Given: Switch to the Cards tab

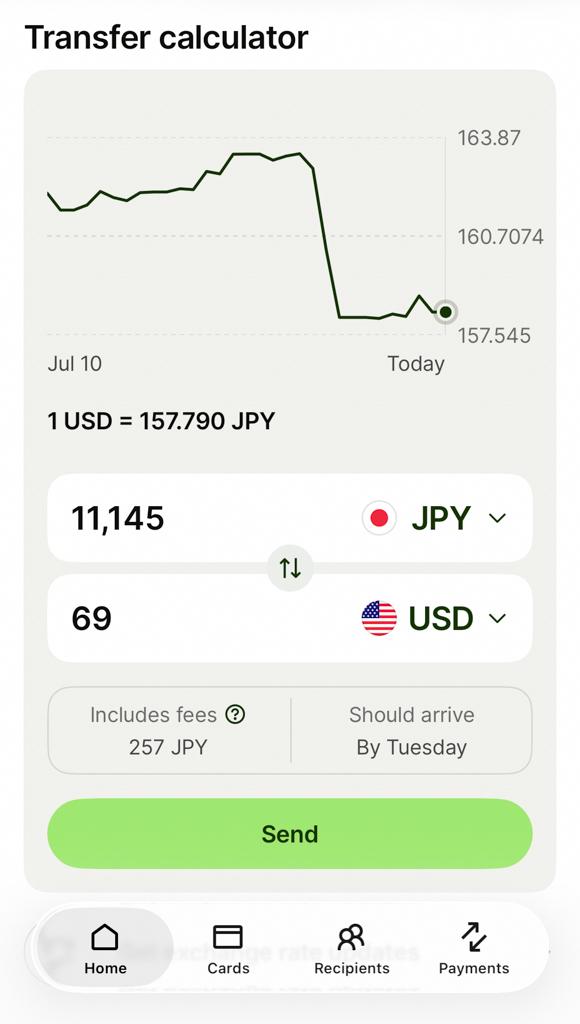Looking at the screenshot, I should point(228,948).
